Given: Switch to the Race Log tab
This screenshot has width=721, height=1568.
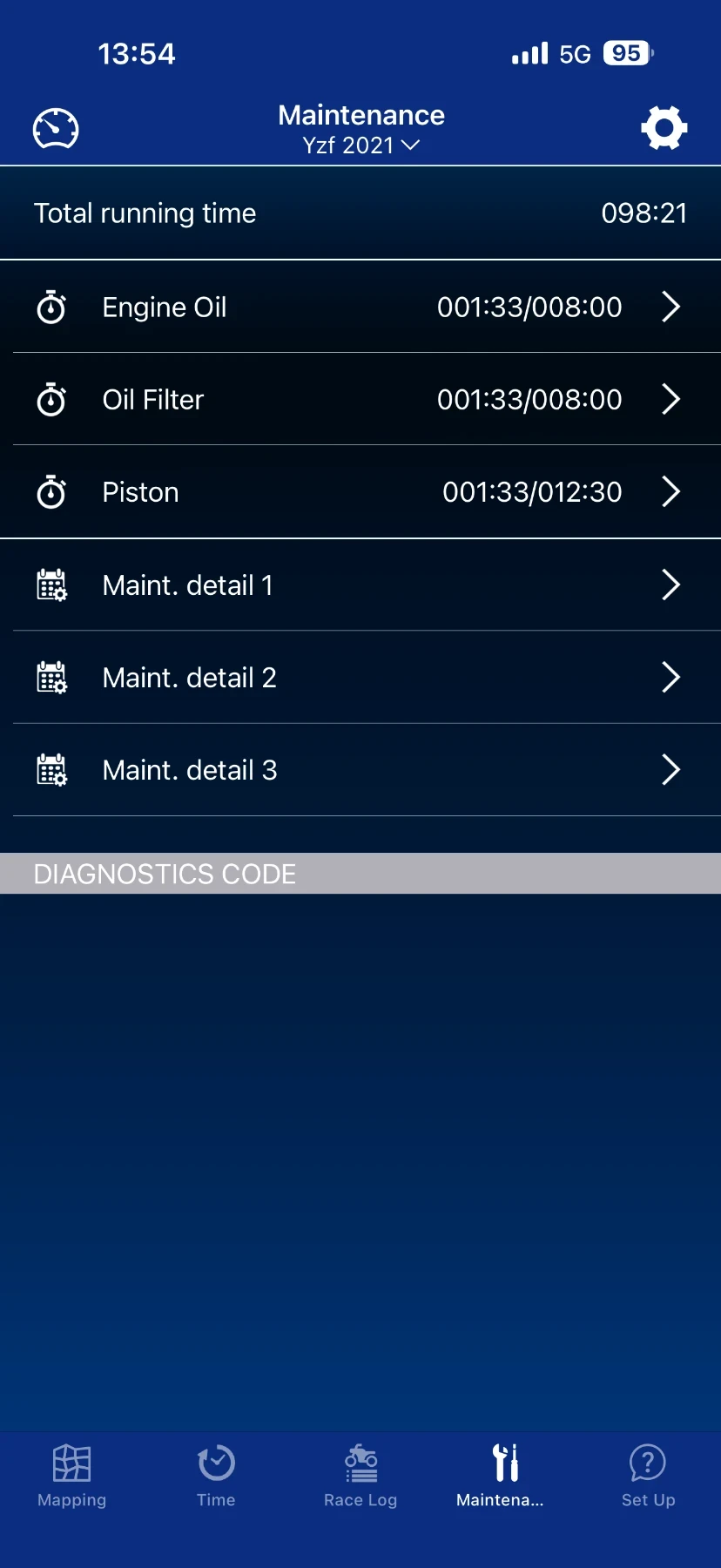Looking at the screenshot, I should click(x=360, y=1476).
